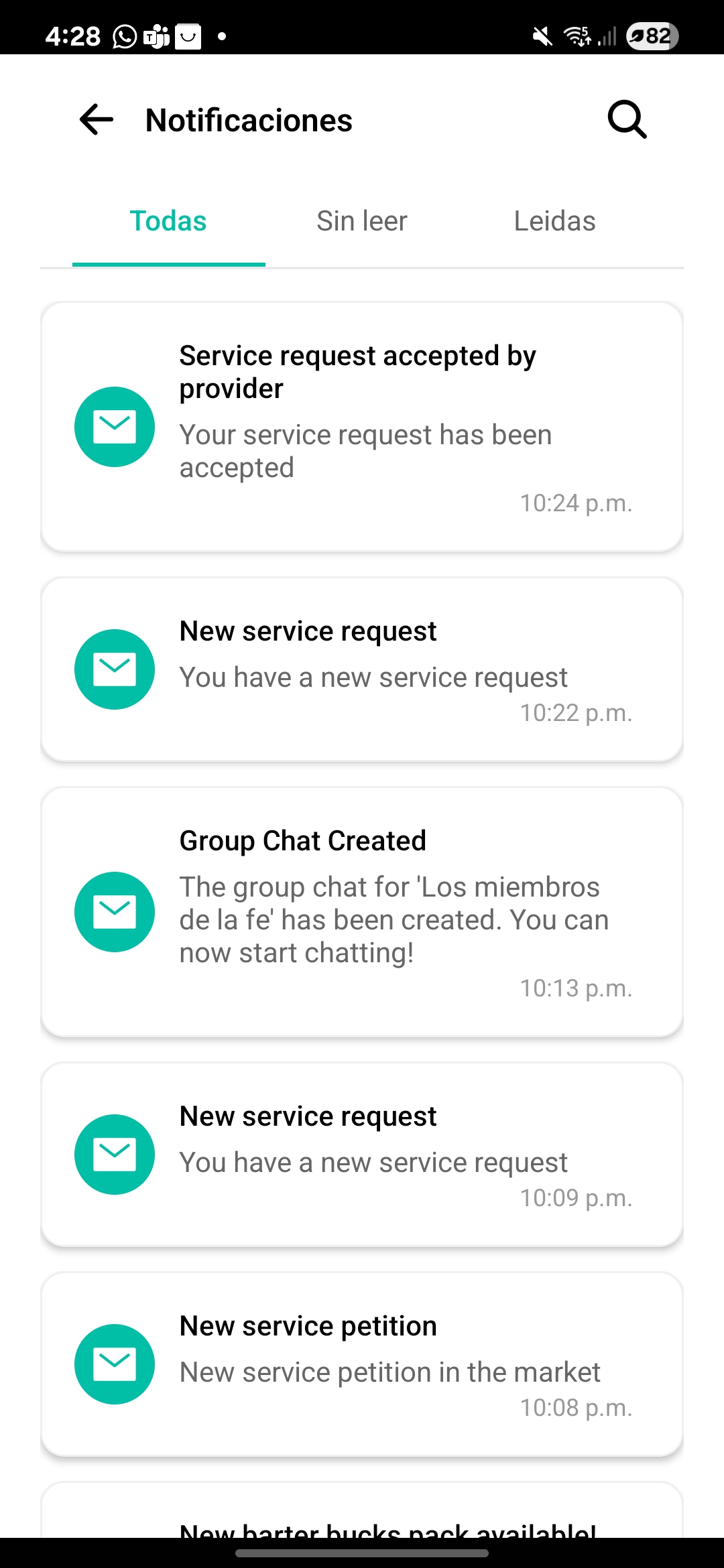Open the 10:22 p.m. new service request
This screenshot has width=724, height=1568.
362,669
